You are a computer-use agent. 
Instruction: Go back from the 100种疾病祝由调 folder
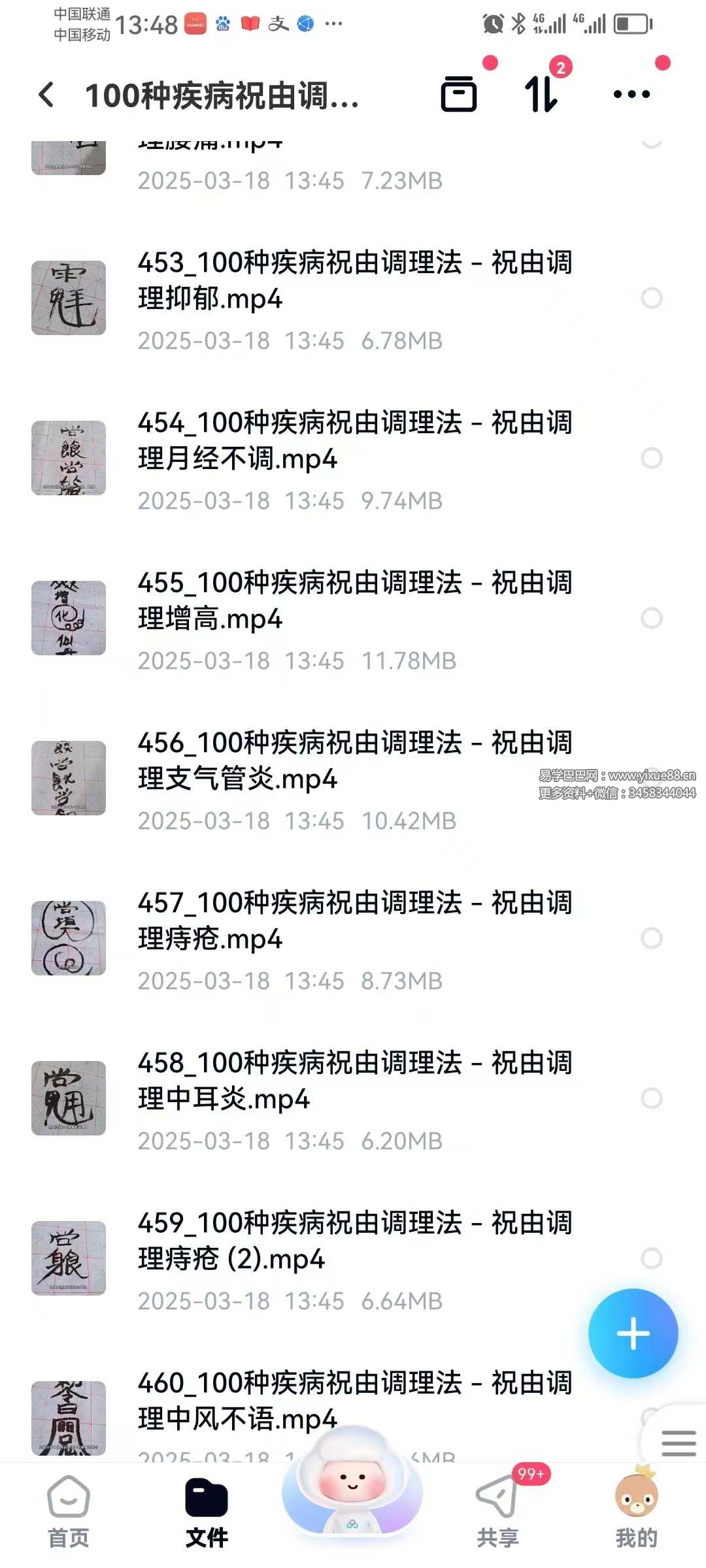coord(46,95)
